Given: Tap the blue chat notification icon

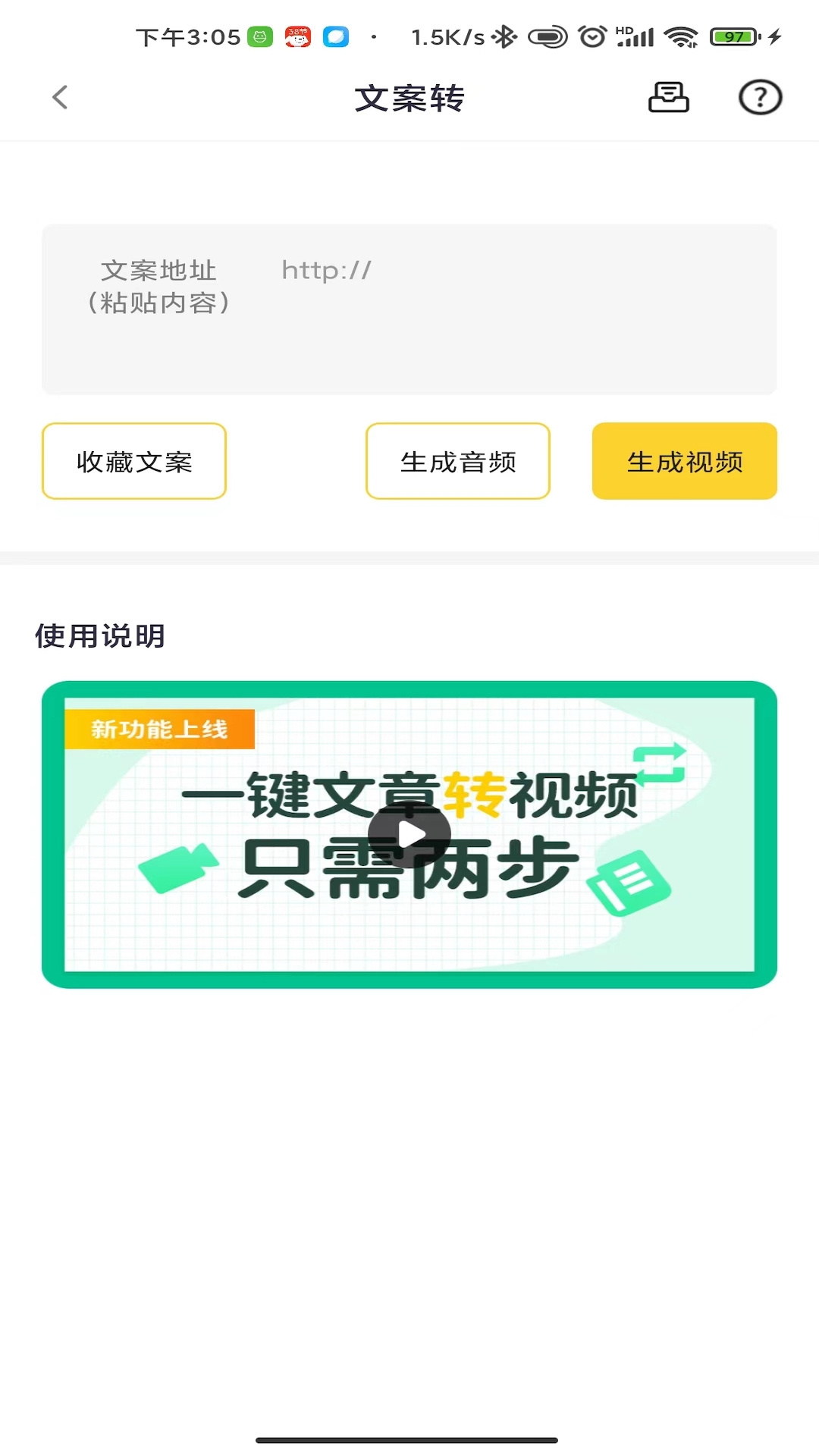Looking at the screenshot, I should point(337,35).
